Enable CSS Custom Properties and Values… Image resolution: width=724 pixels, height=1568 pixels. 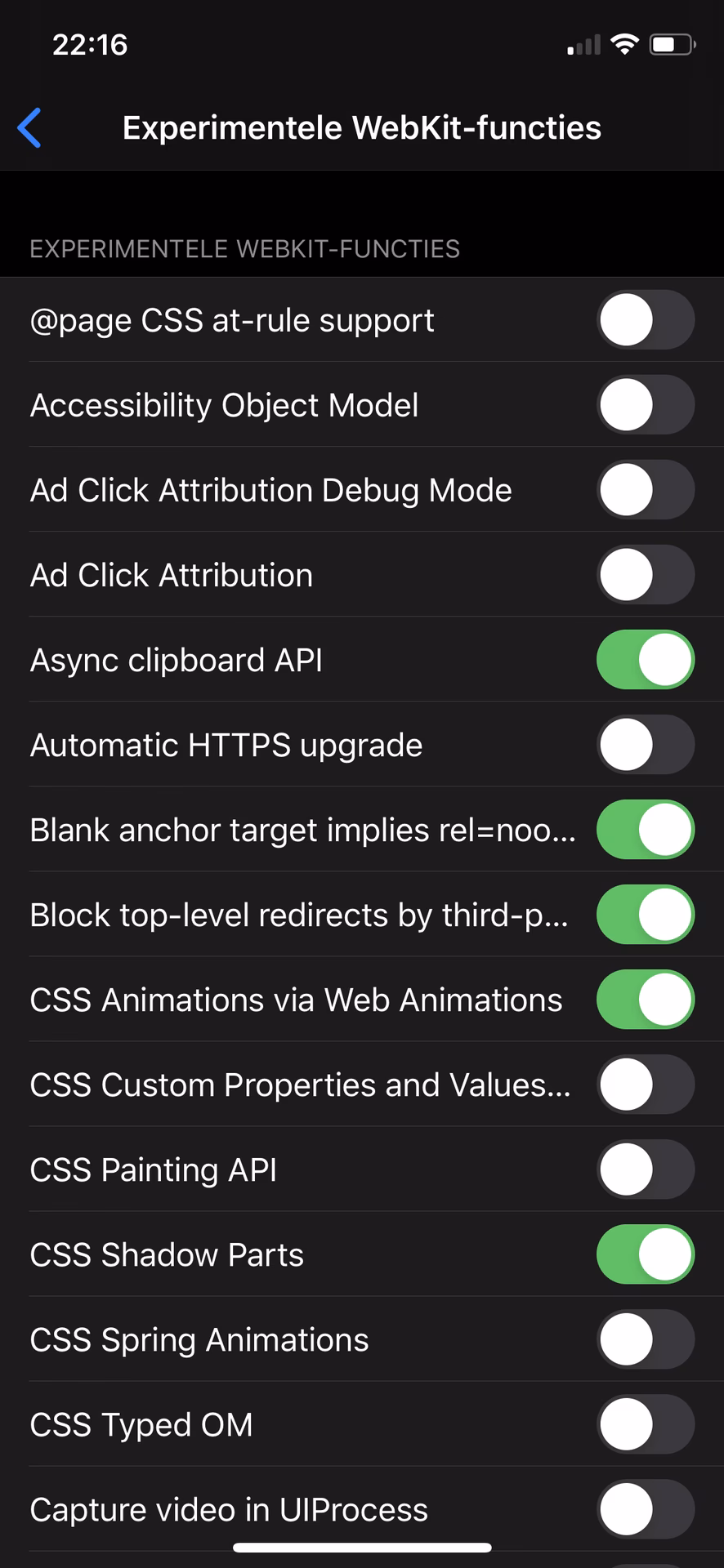(x=645, y=1085)
